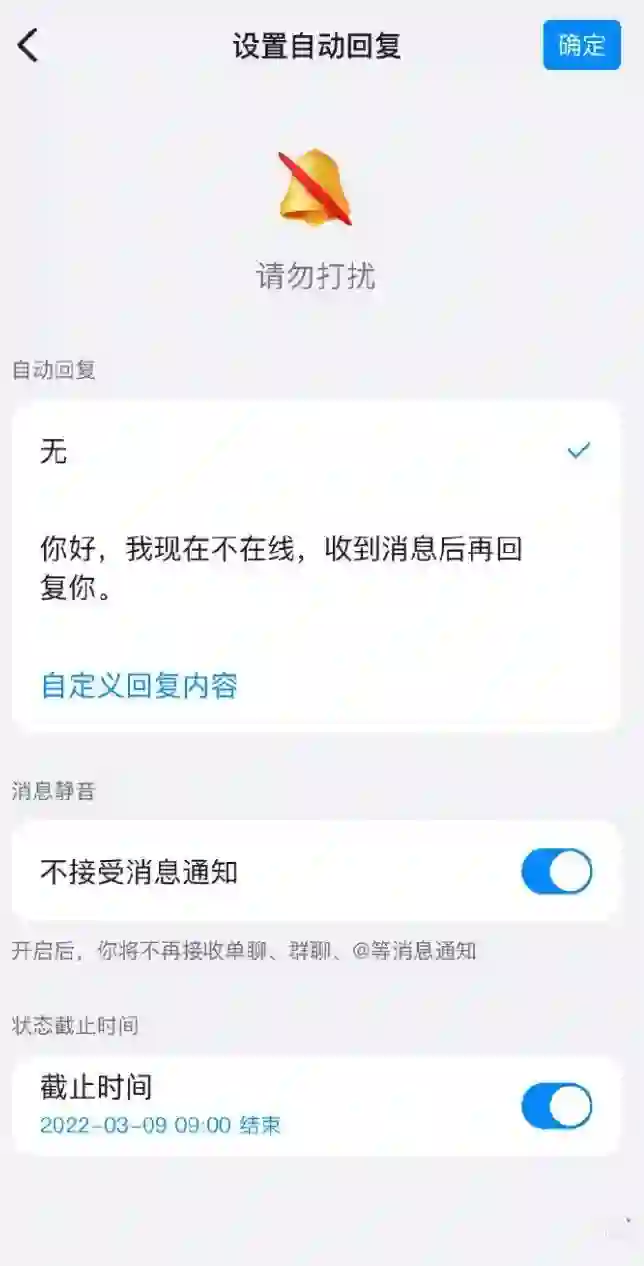This screenshot has width=644, height=1266.
Task: Turn off the 不接受消息通知 switch
Action: pyautogui.click(x=556, y=871)
